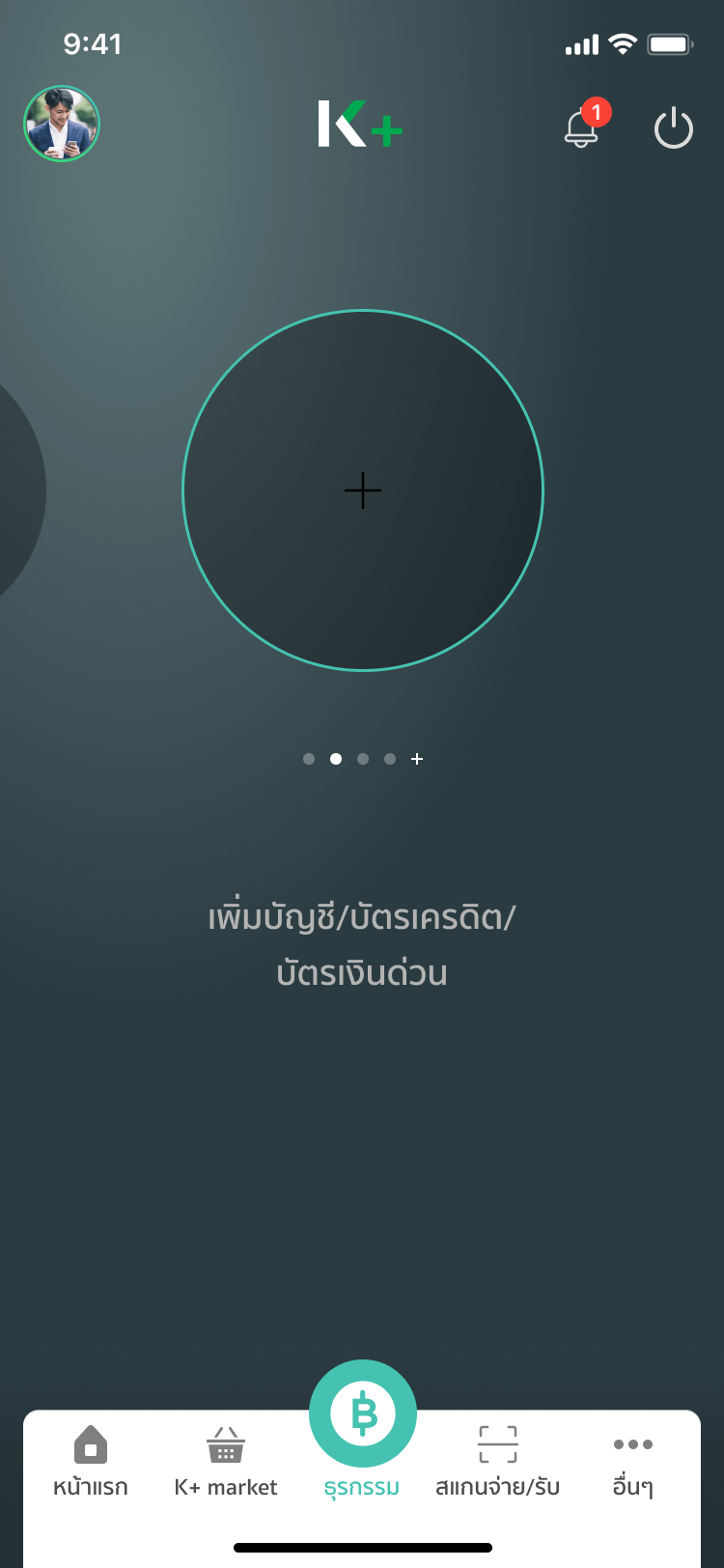Open the user profile picture
724x1568 pixels.
[62, 124]
